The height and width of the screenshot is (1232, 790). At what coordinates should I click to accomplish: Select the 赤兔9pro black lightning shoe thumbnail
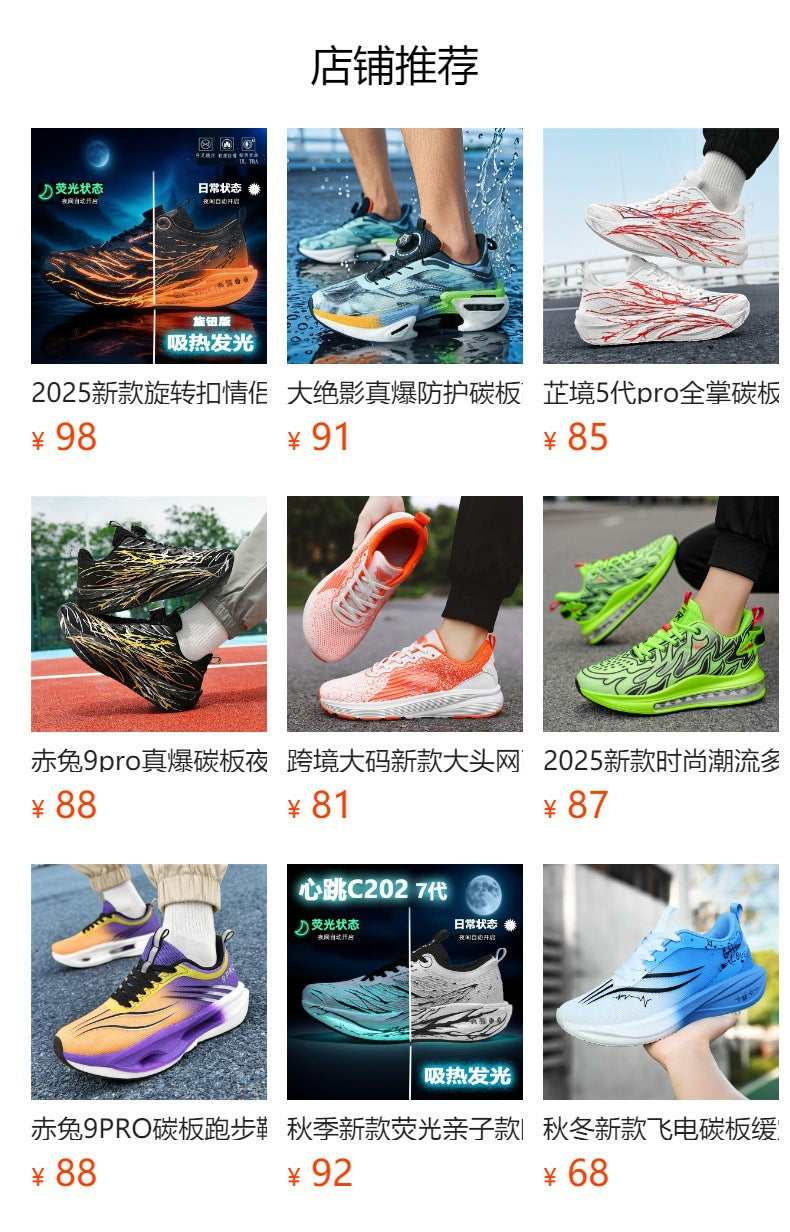pyautogui.click(x=148, y=617)
